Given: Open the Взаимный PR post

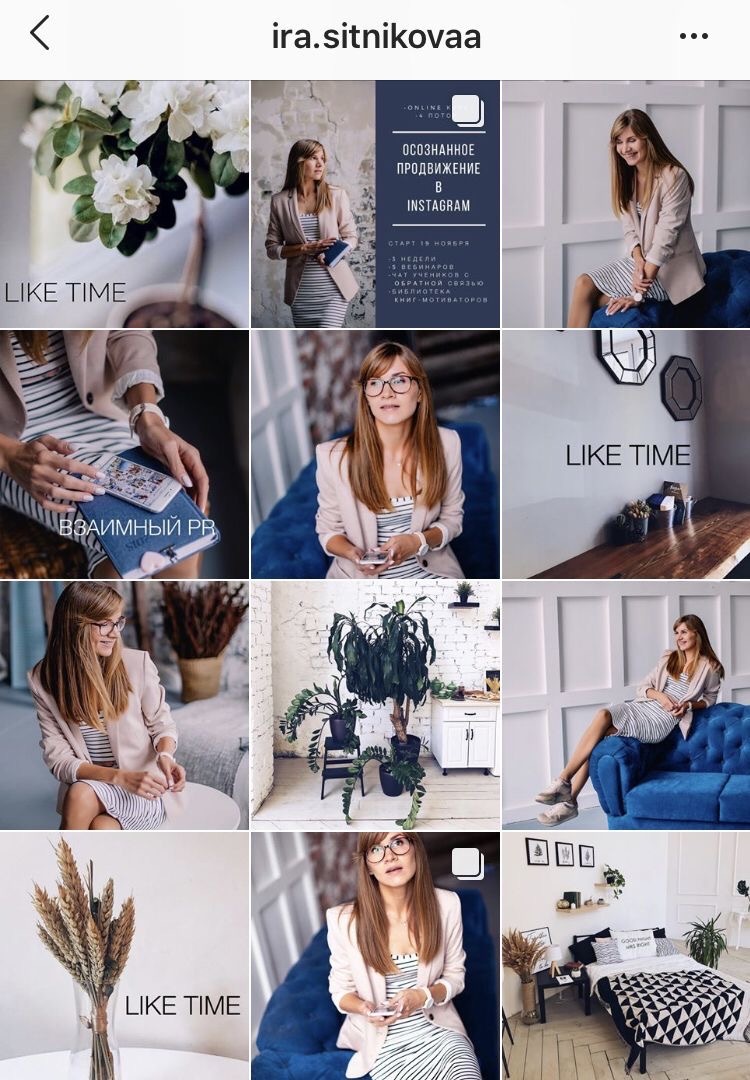Looking at the screenshot, I should pyautogui.click(x=124, y=454).
